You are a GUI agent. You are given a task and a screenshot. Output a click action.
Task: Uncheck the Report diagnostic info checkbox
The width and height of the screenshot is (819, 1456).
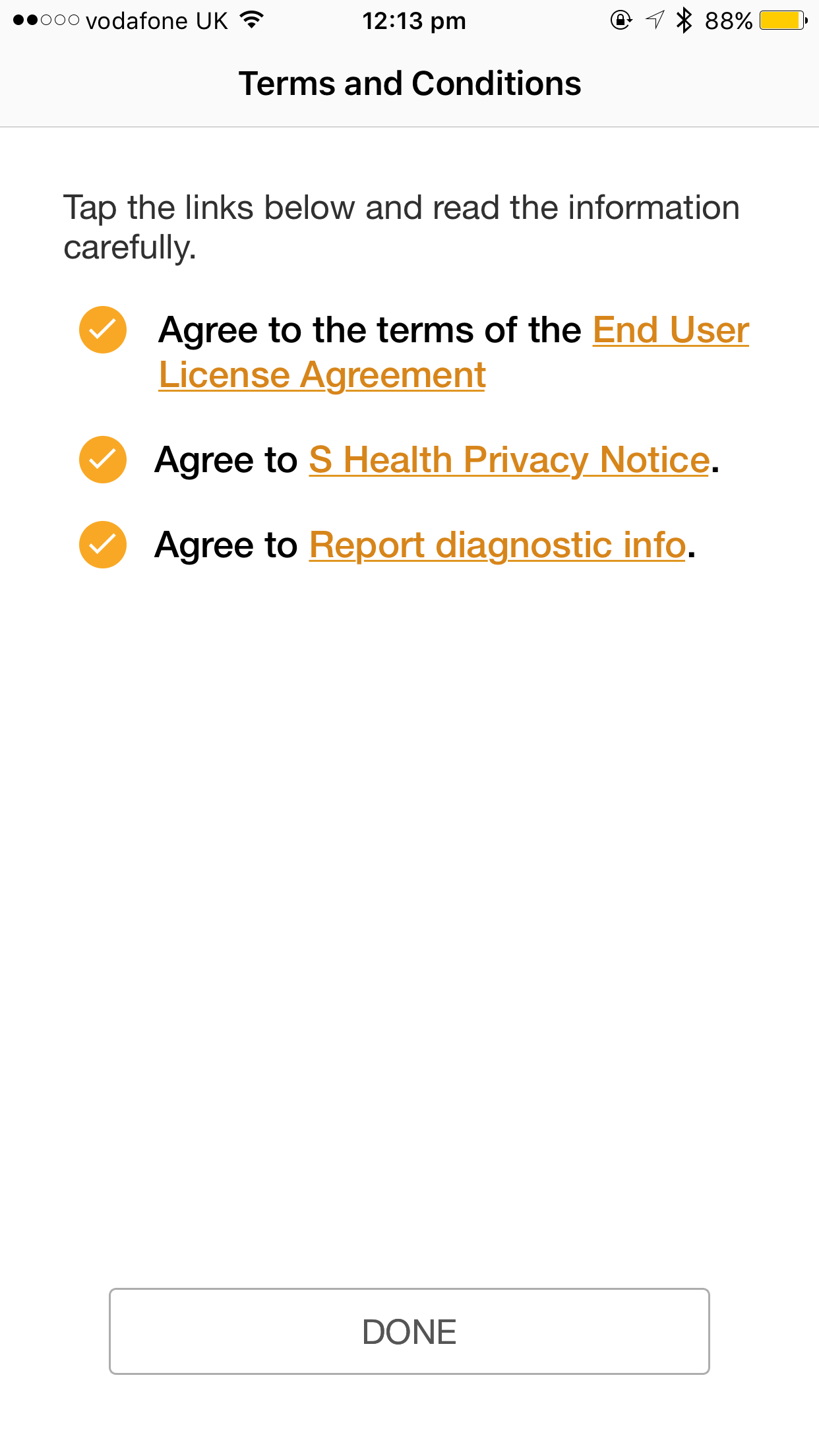click(103, 545)
